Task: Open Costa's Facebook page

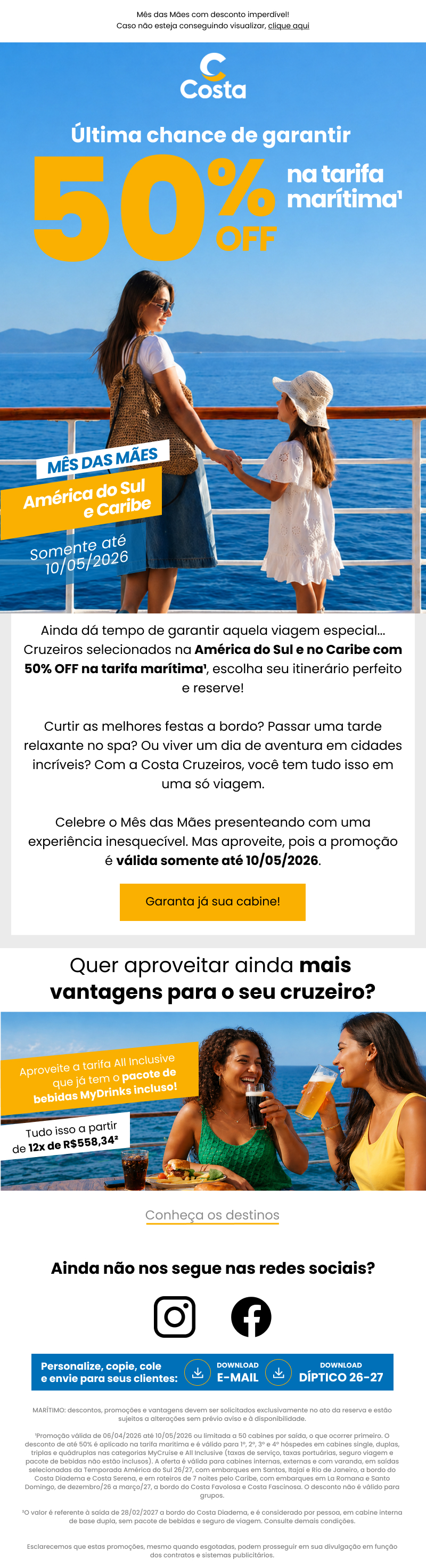Action: 251,1316
